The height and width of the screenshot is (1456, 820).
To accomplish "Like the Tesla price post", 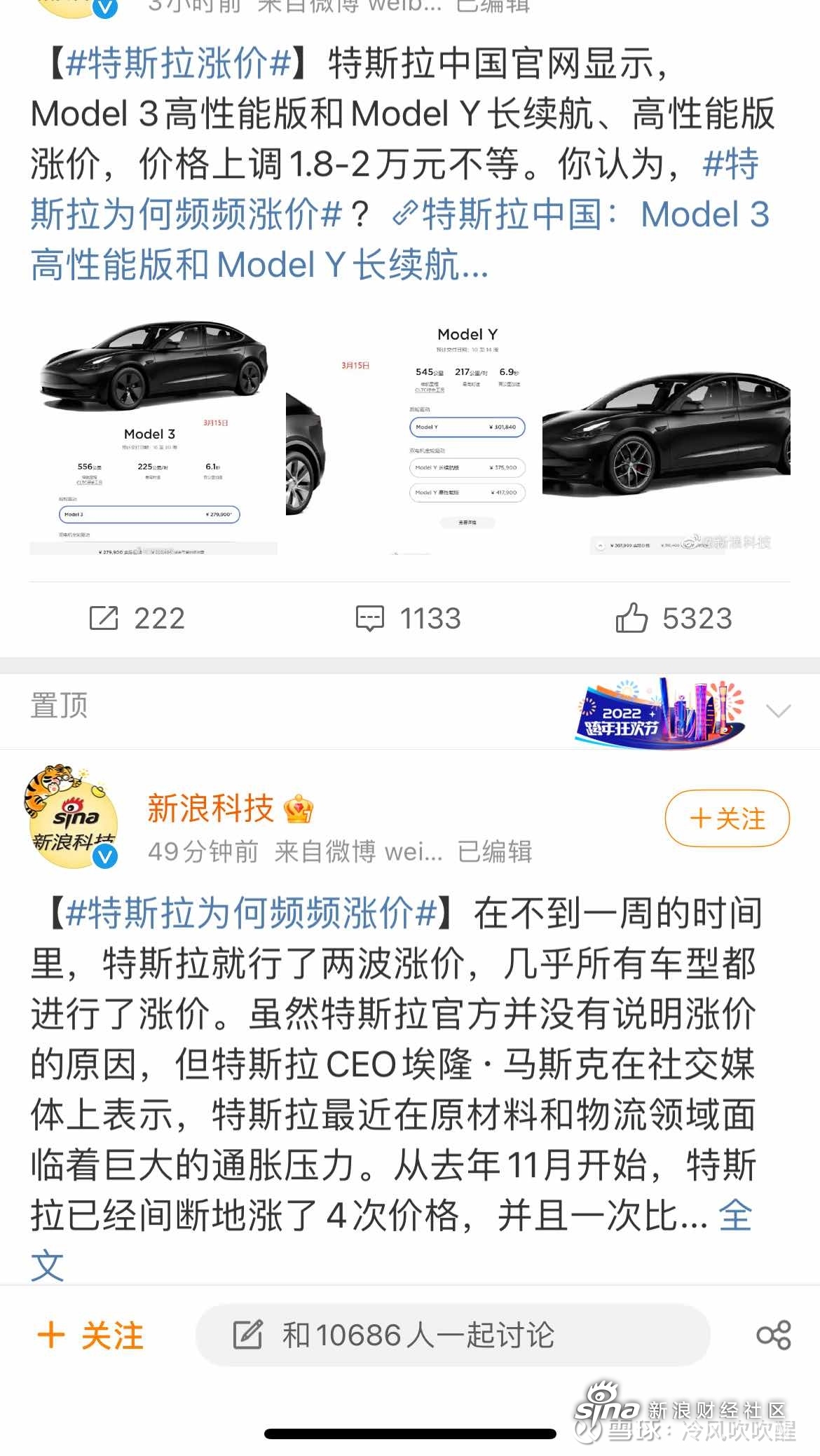I will (x=674, y=619).
